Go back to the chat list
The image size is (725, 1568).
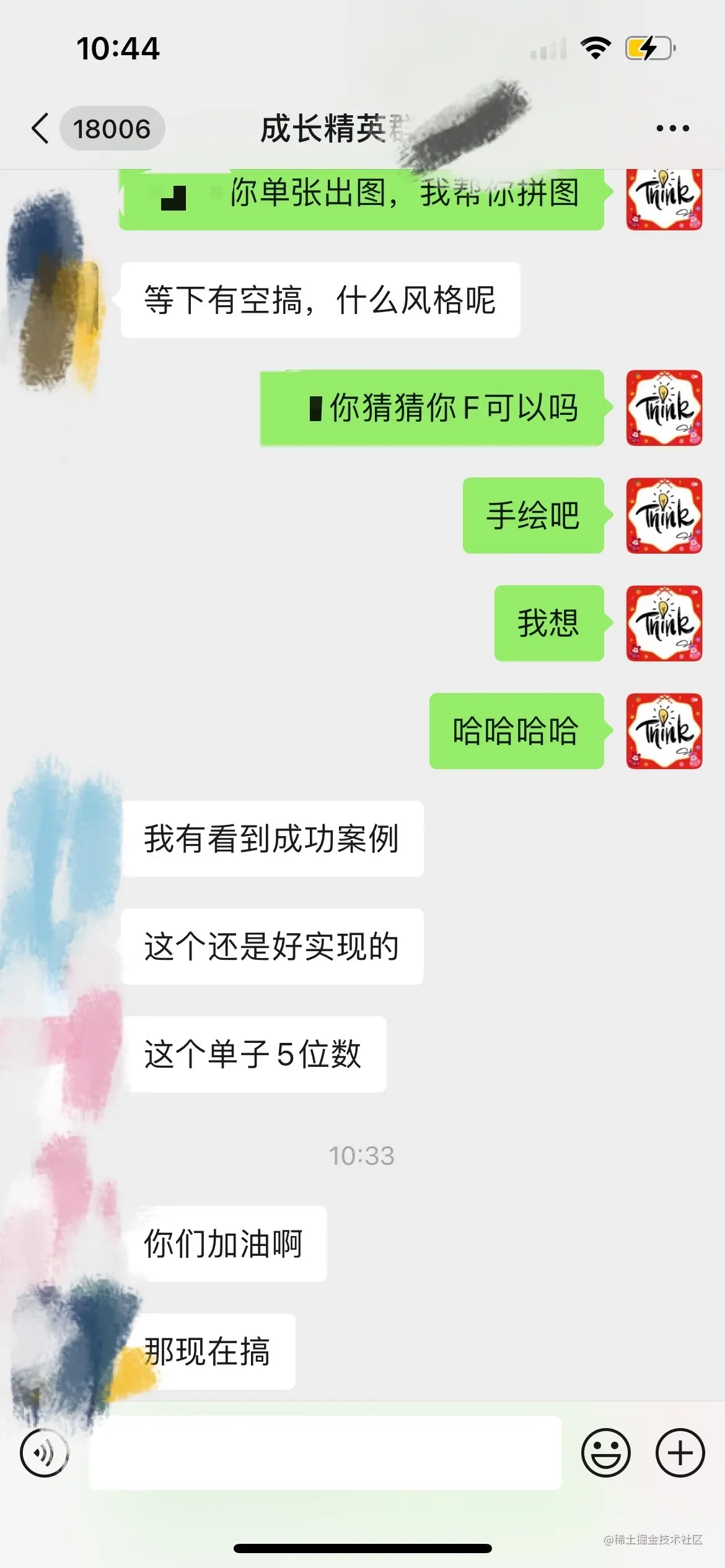coord(41,129)
